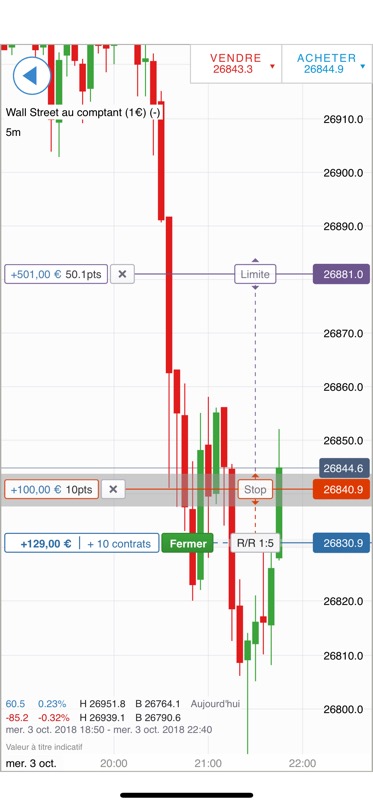Viewport: 373px width, 806px height.
Task: Open the ACHETER buy ticket at 26844.9
Action: [327, 64]
